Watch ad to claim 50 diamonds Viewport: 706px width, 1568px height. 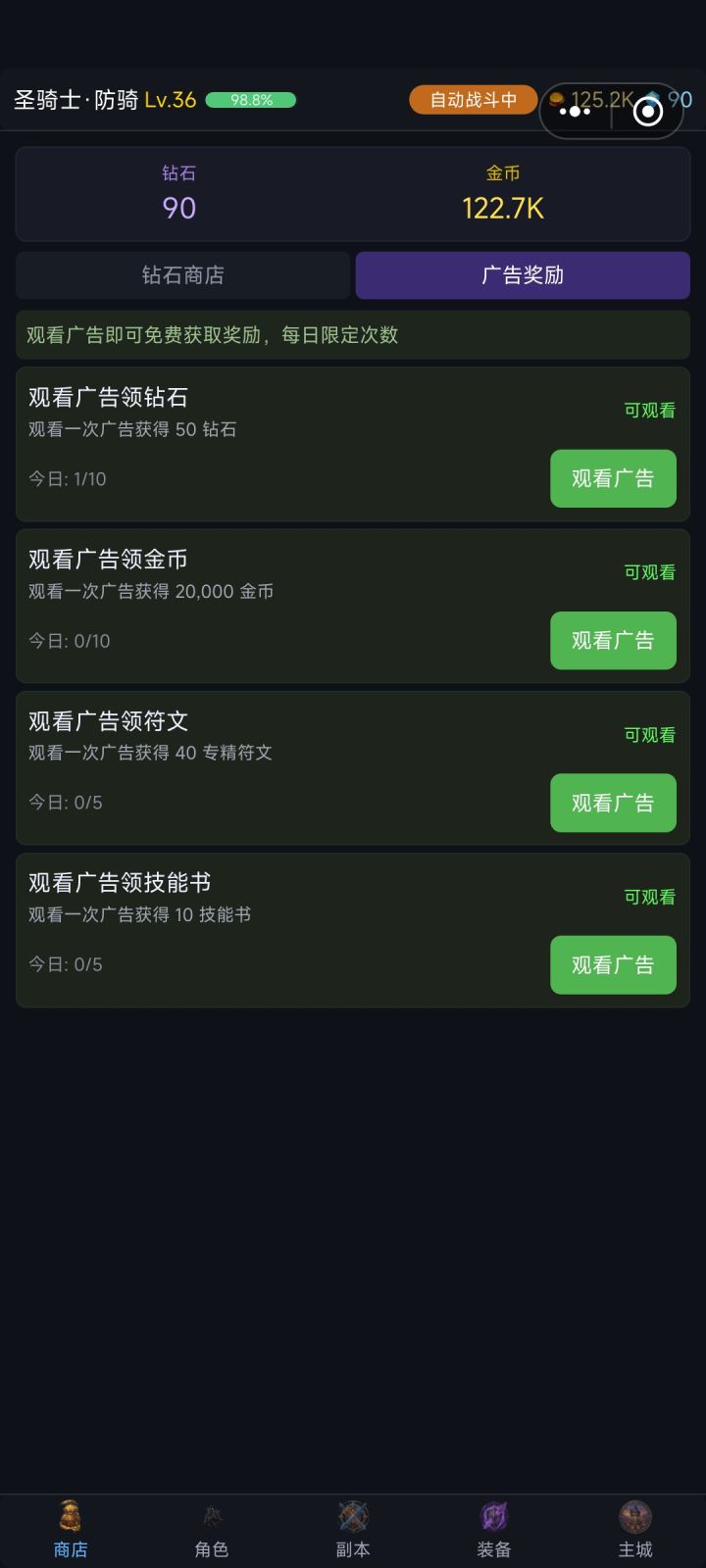click(613, 478)
